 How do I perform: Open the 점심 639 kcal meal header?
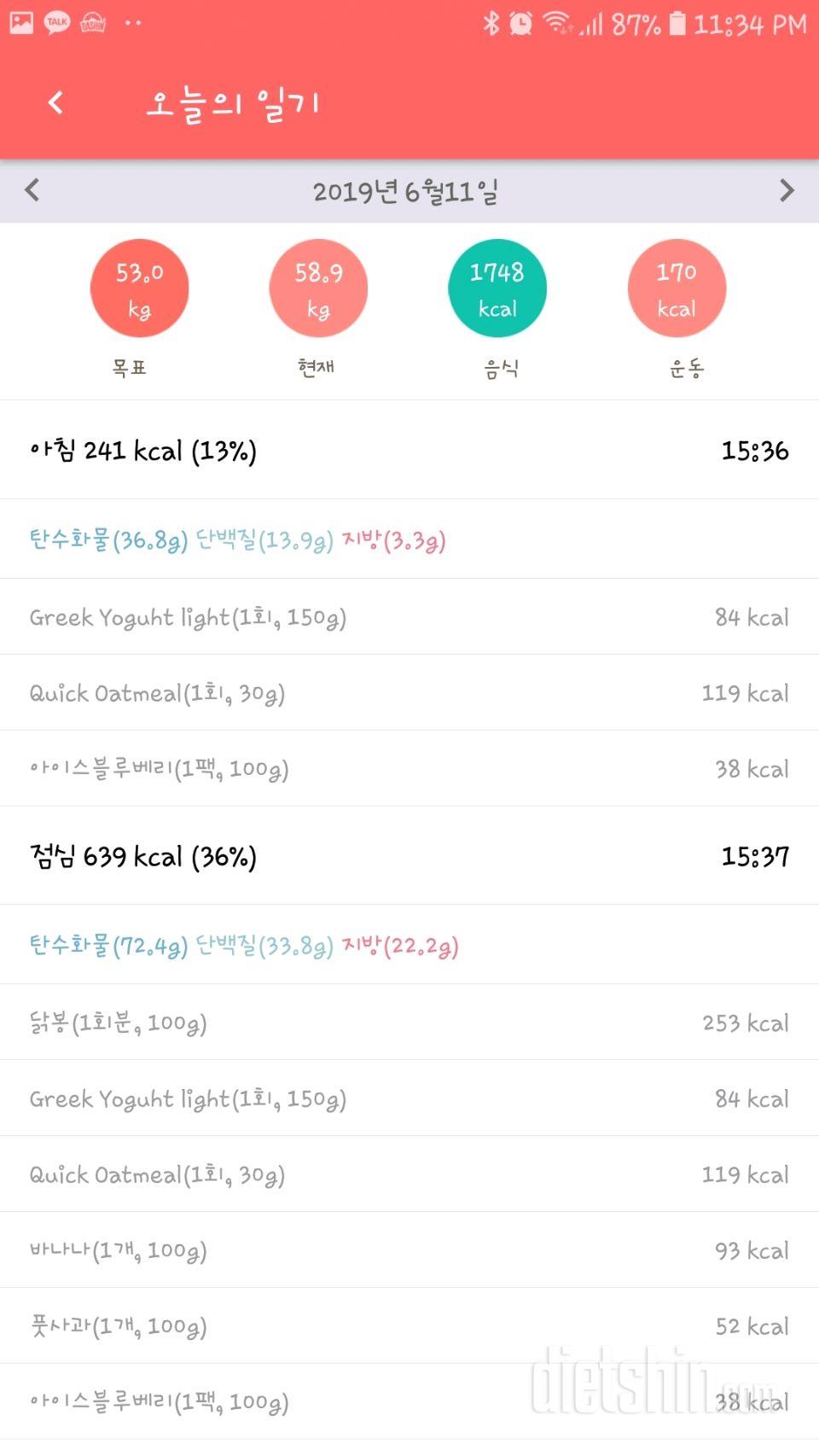(x=409, y=856)
